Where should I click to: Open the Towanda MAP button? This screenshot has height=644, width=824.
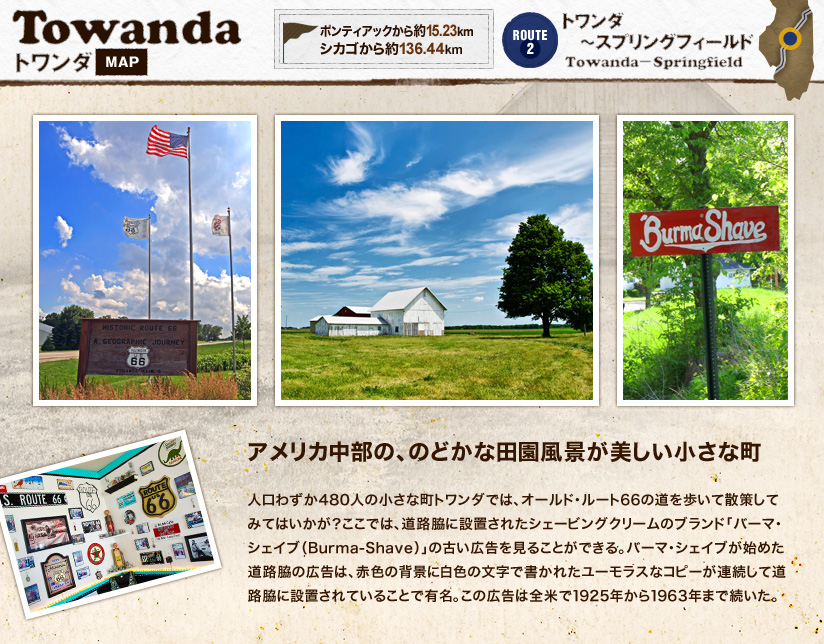121,62
